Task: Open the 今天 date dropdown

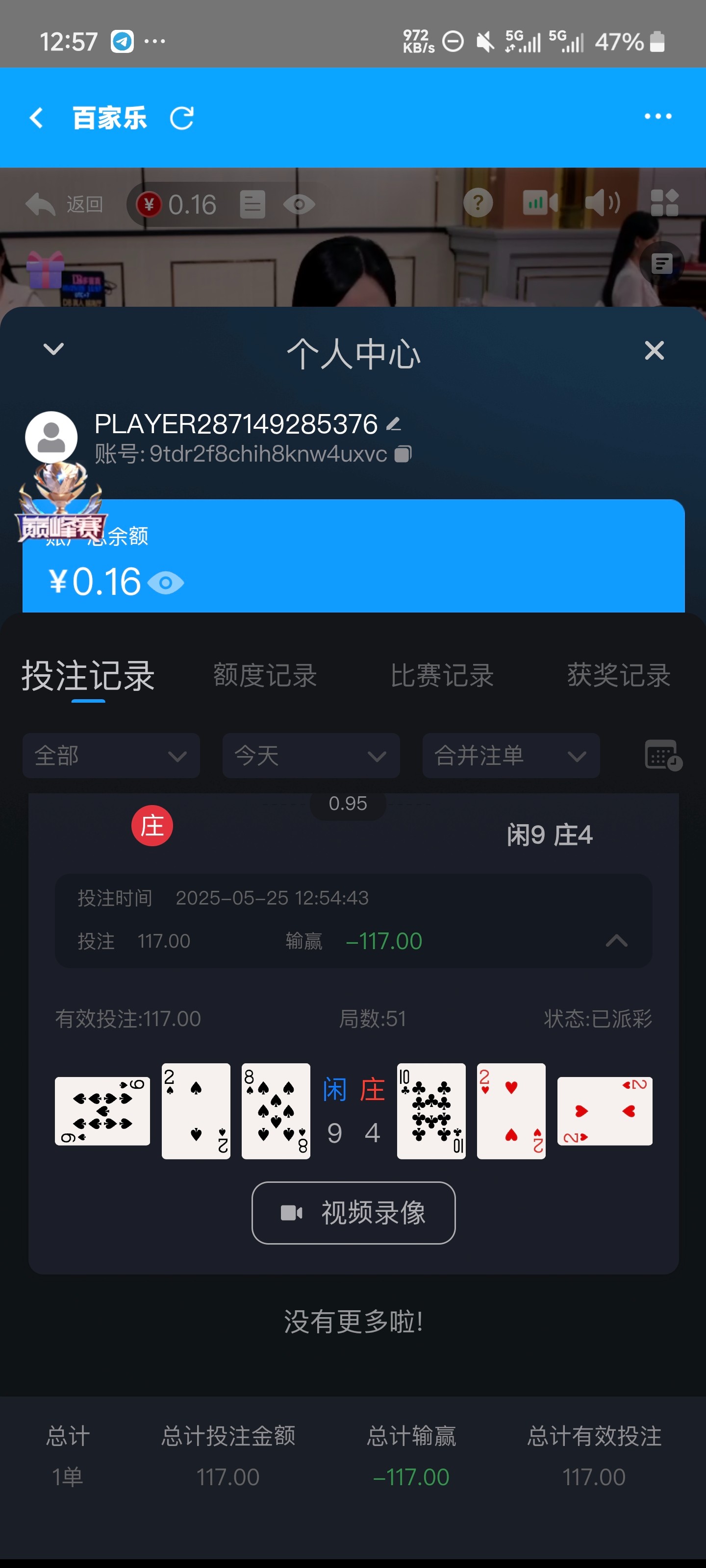Action: coord(311,756)
